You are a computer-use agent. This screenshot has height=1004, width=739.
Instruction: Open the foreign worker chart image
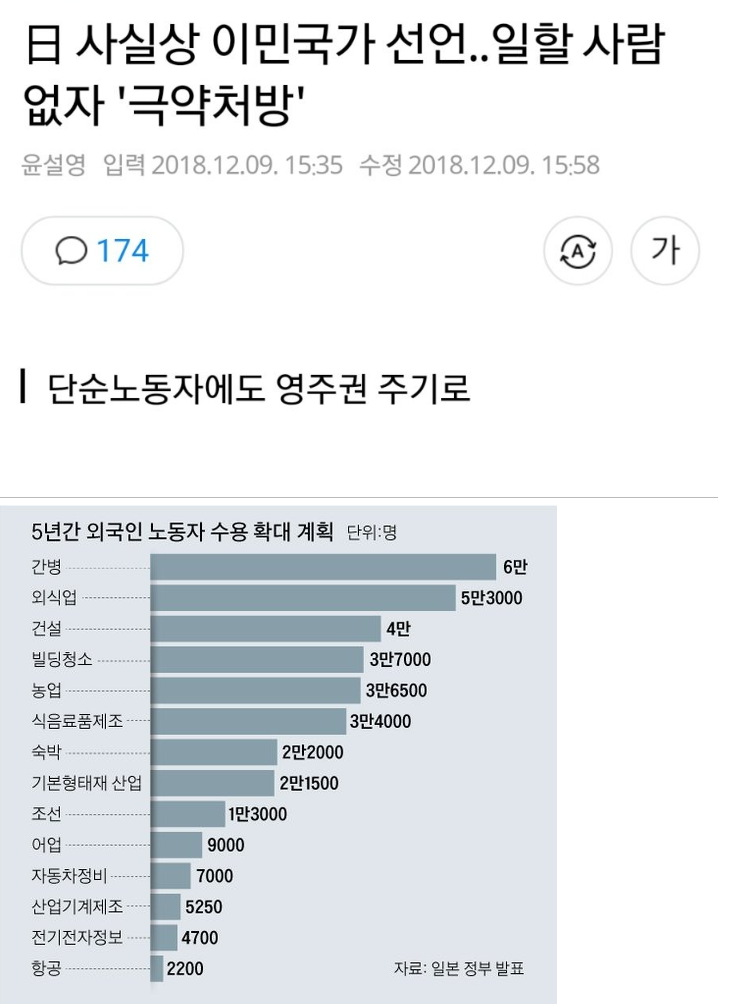(279, 754)
